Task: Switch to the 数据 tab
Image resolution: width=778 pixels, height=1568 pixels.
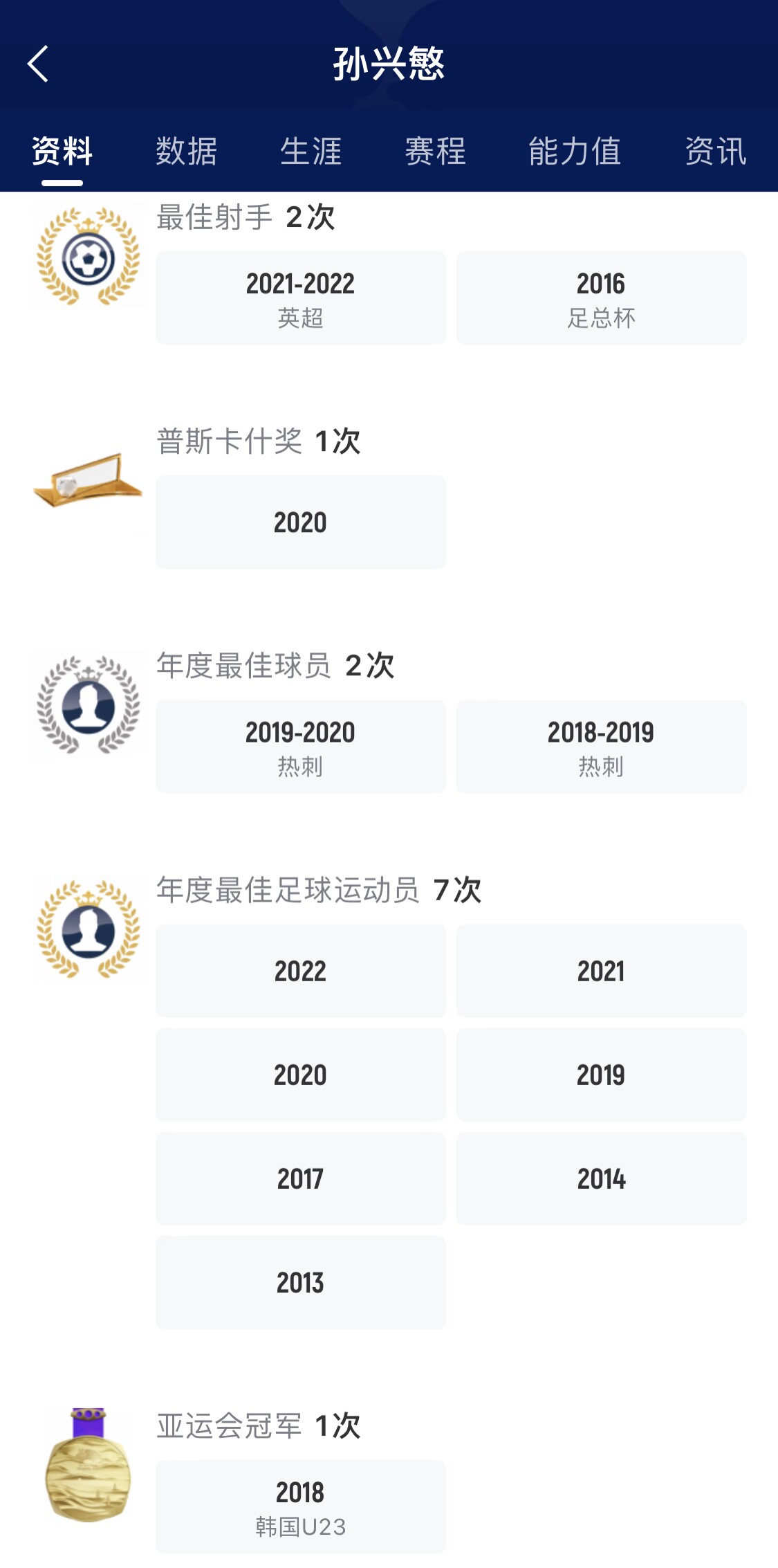Action: [187, 151]
